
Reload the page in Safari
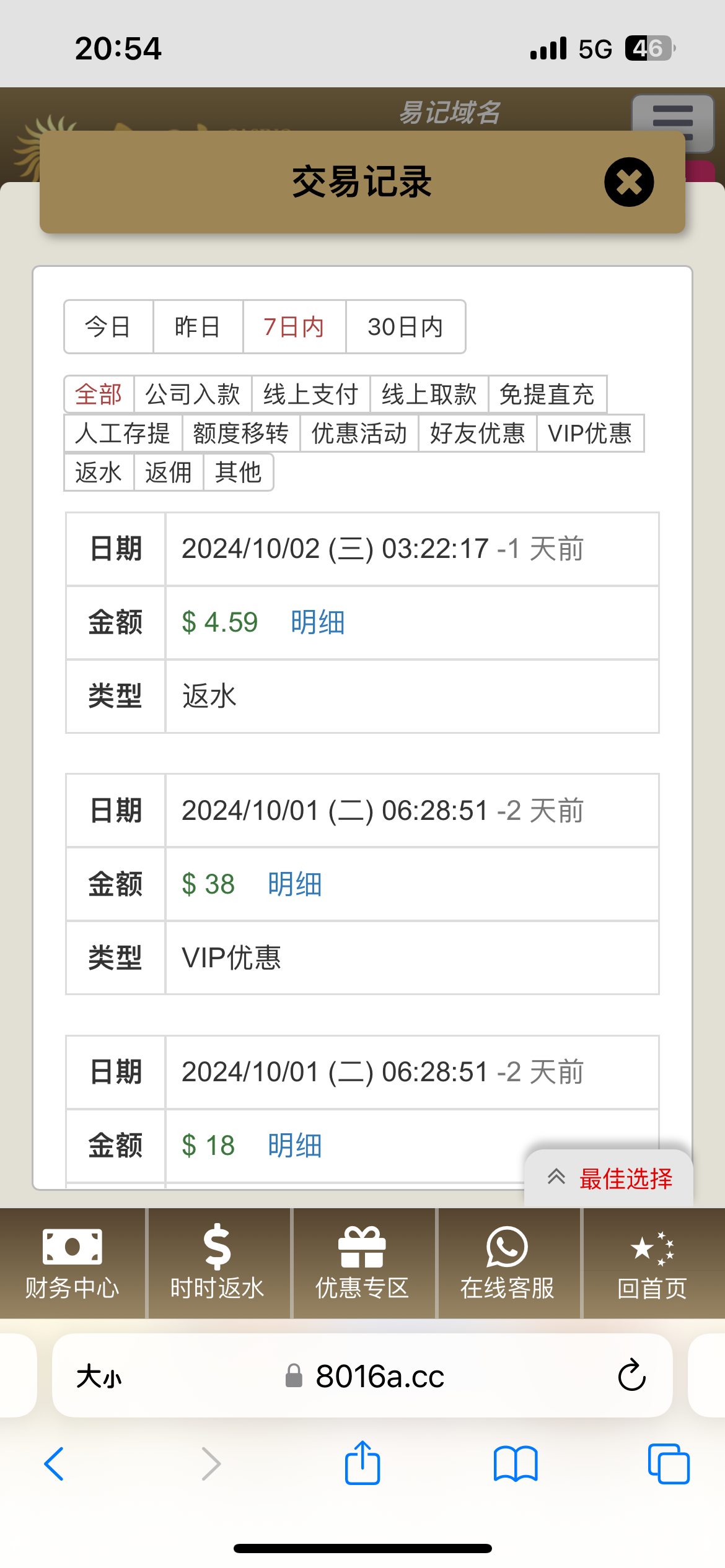(x=631, y=1376)
